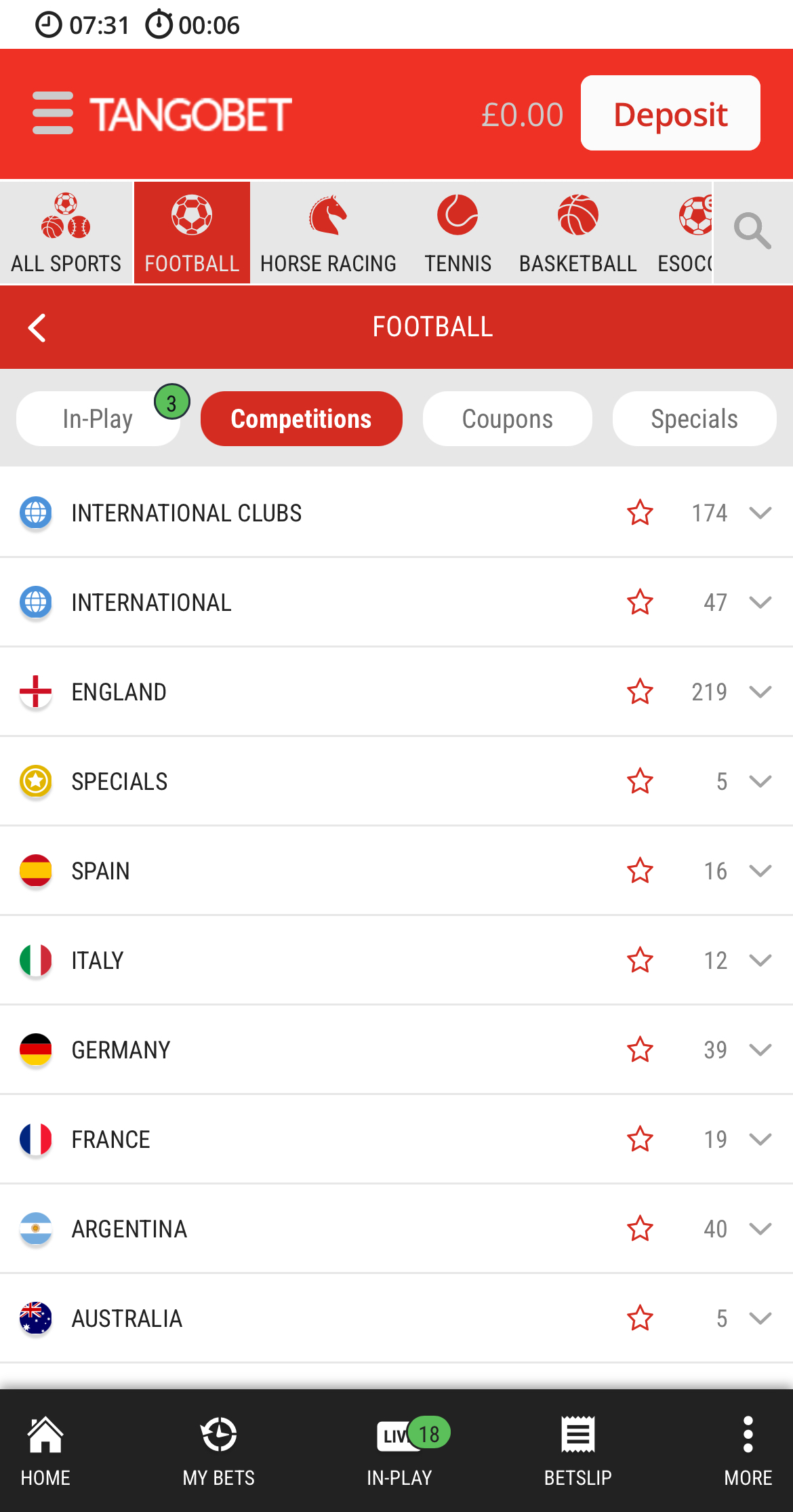Open the hamburger menu
Screen dimensions: 793x1512
(x=53, y=113)
